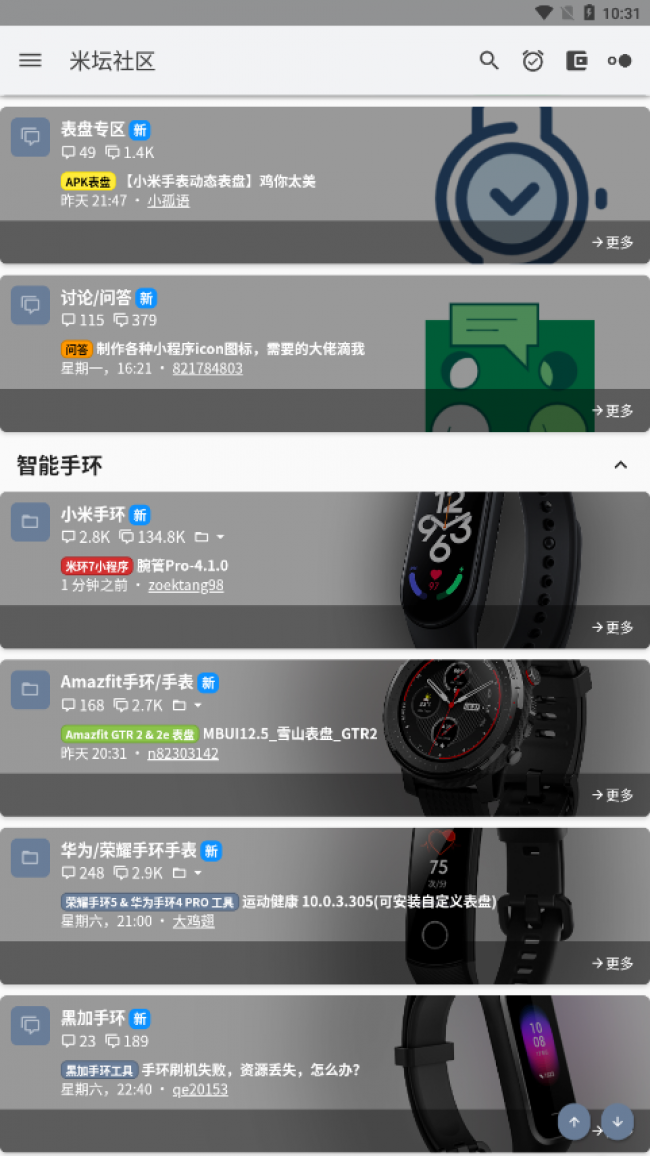
Task: Jump to the top with the up arrow
Action: 574,1122
